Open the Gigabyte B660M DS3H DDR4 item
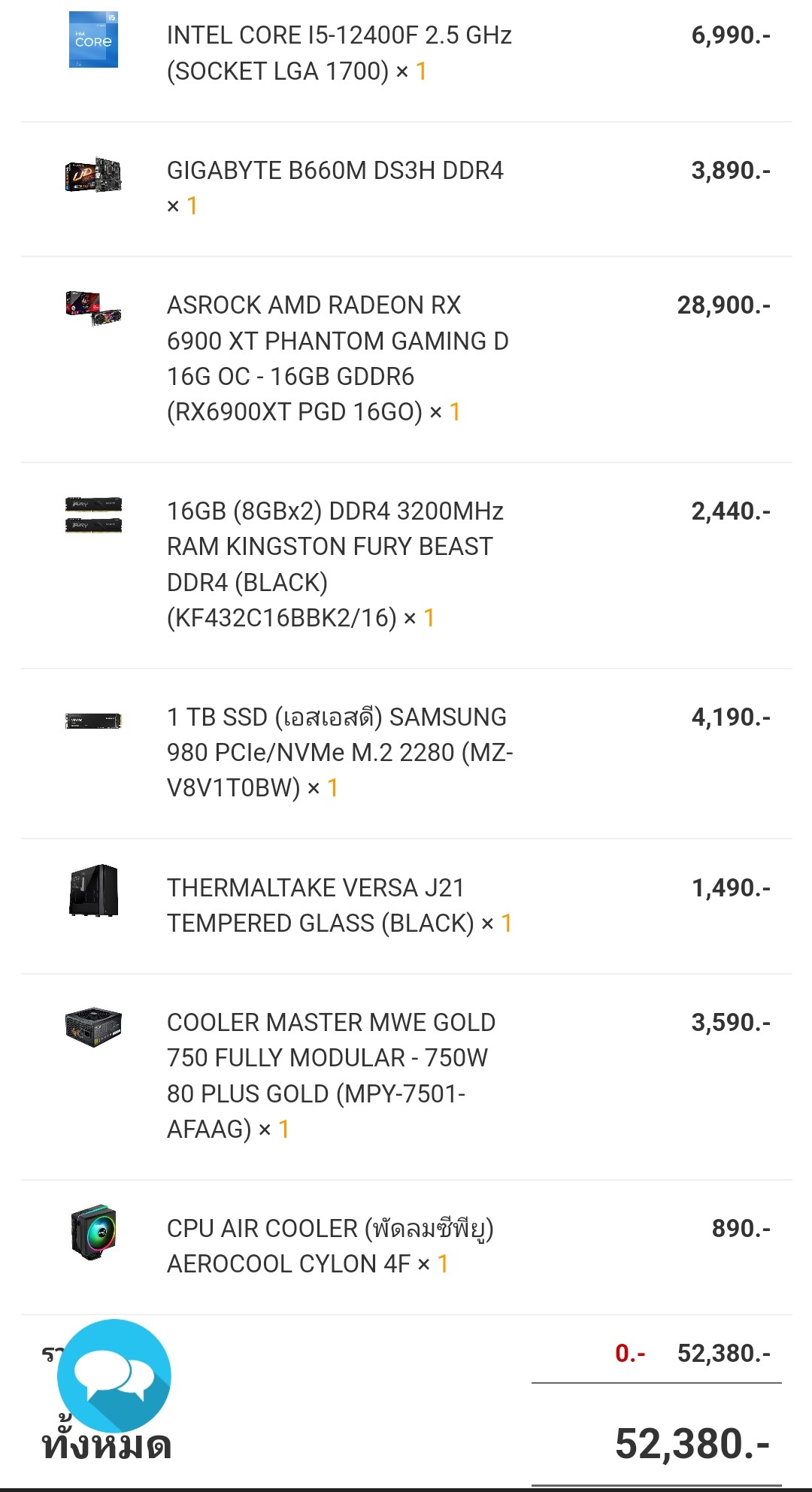 click(335, 171)
